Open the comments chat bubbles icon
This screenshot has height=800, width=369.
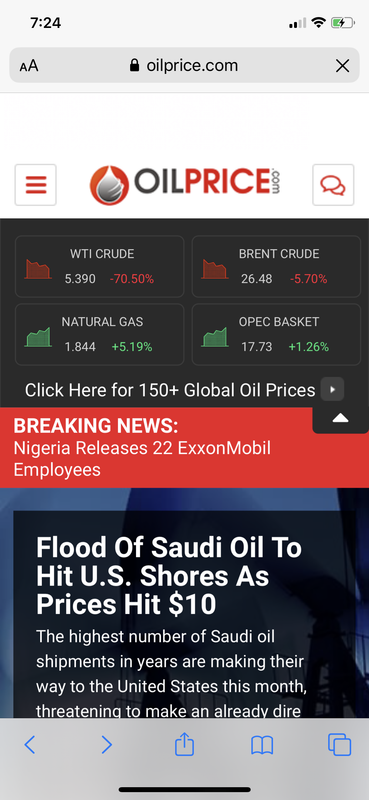(333, 185)
